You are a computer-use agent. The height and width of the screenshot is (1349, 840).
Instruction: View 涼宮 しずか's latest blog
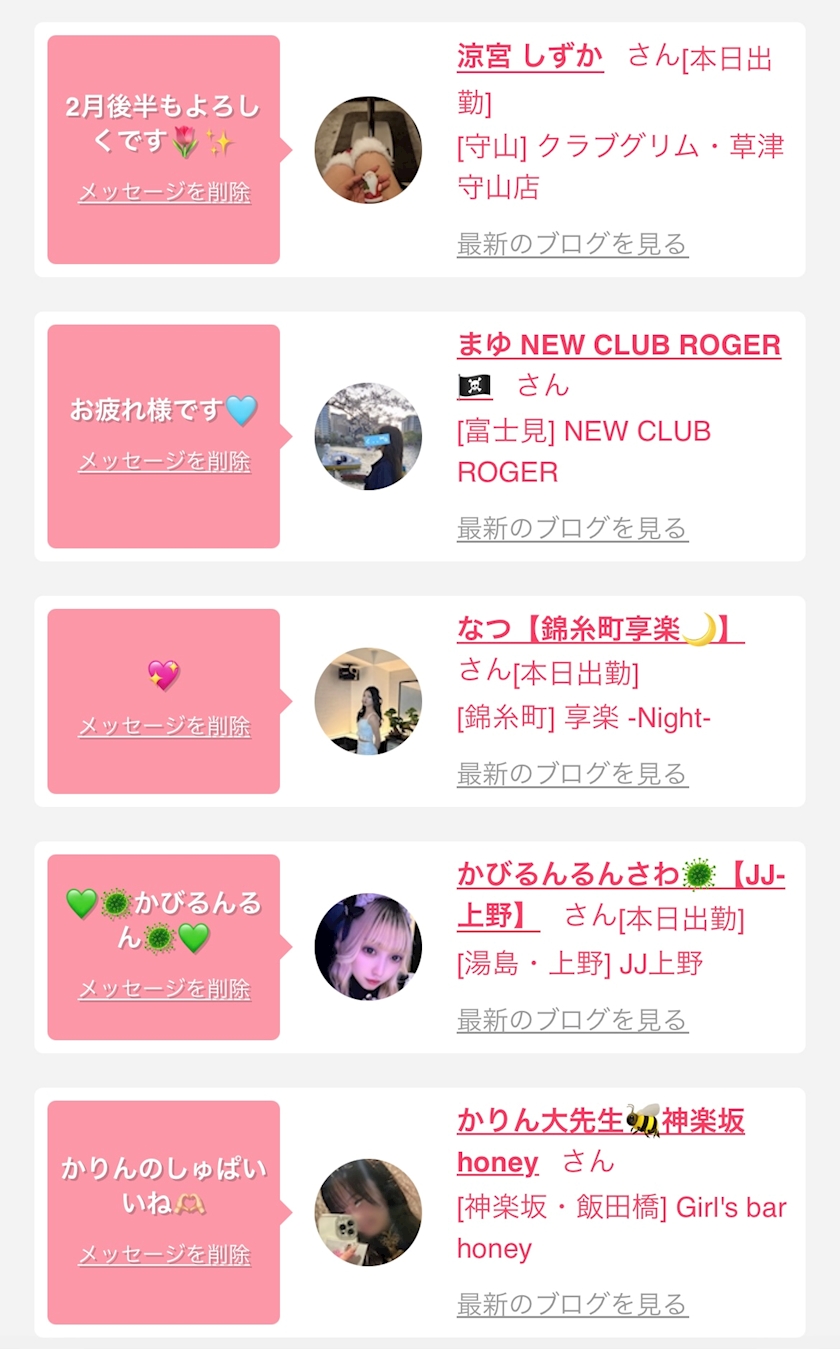pos(572,243)
